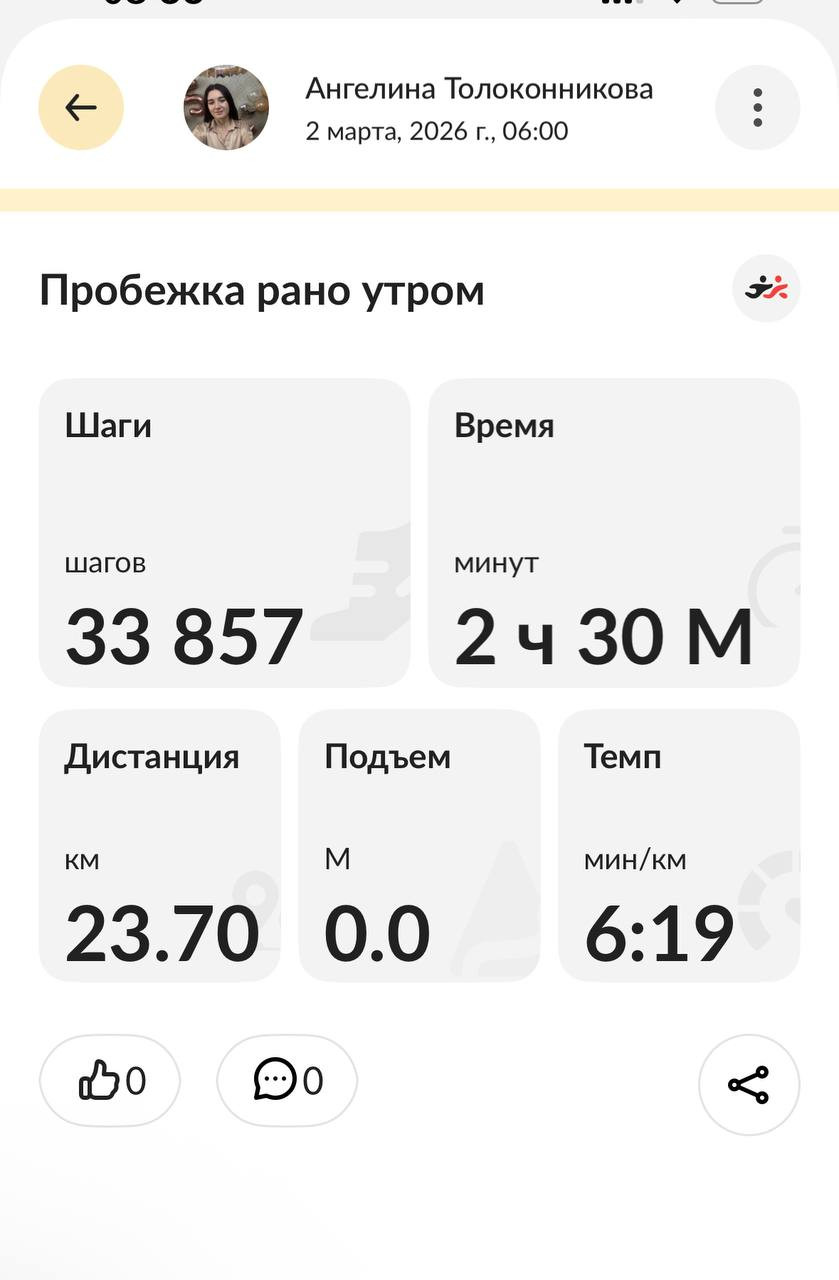Go back using the arrow button
The height and width of the screenshot is (1280, 839).
(x=81, y=107)
